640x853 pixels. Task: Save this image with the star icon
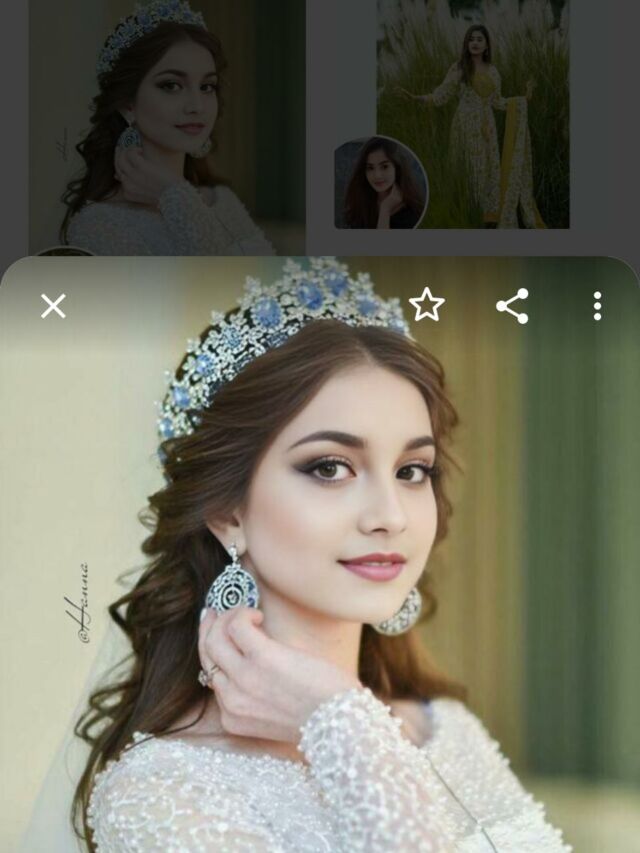[x=427, y=305]
